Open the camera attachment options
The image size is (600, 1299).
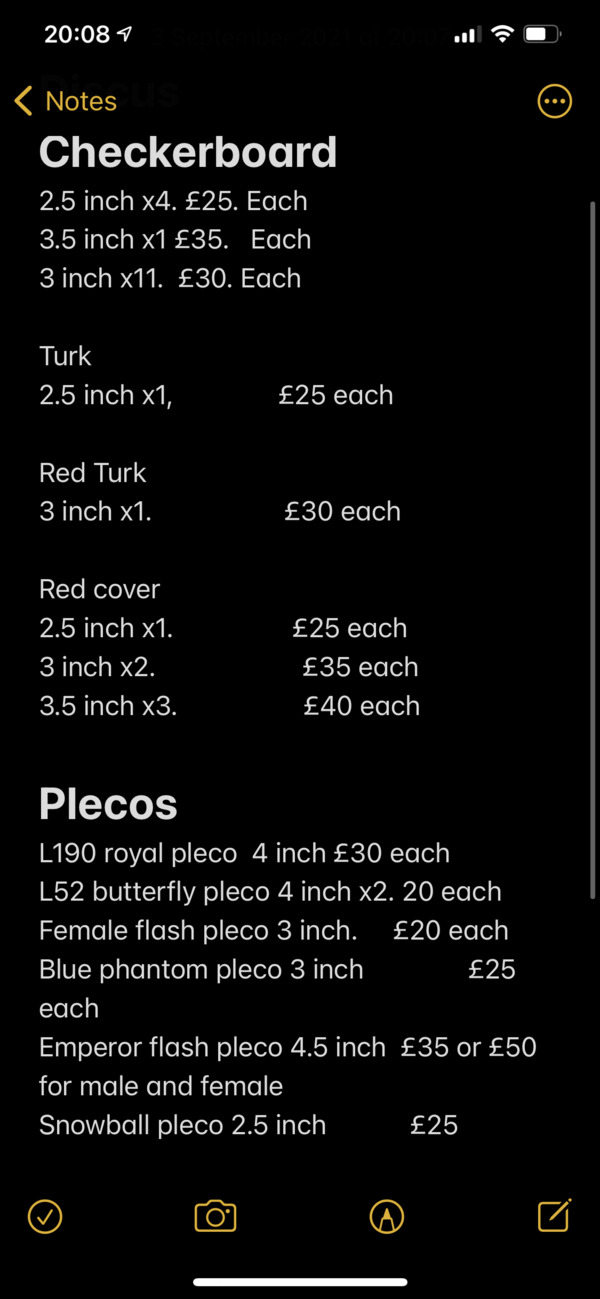coord(215,1216)
